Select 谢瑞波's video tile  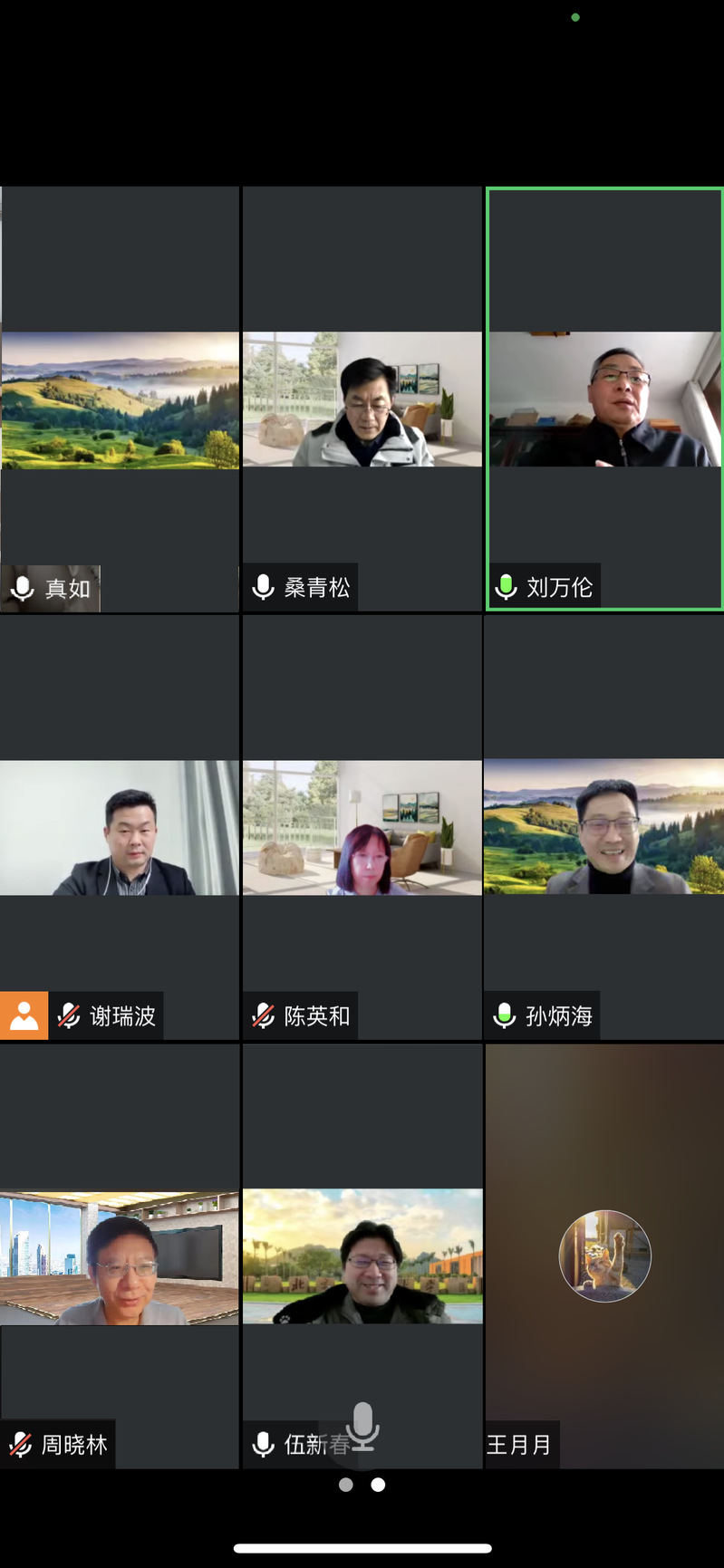coord(120,827)
